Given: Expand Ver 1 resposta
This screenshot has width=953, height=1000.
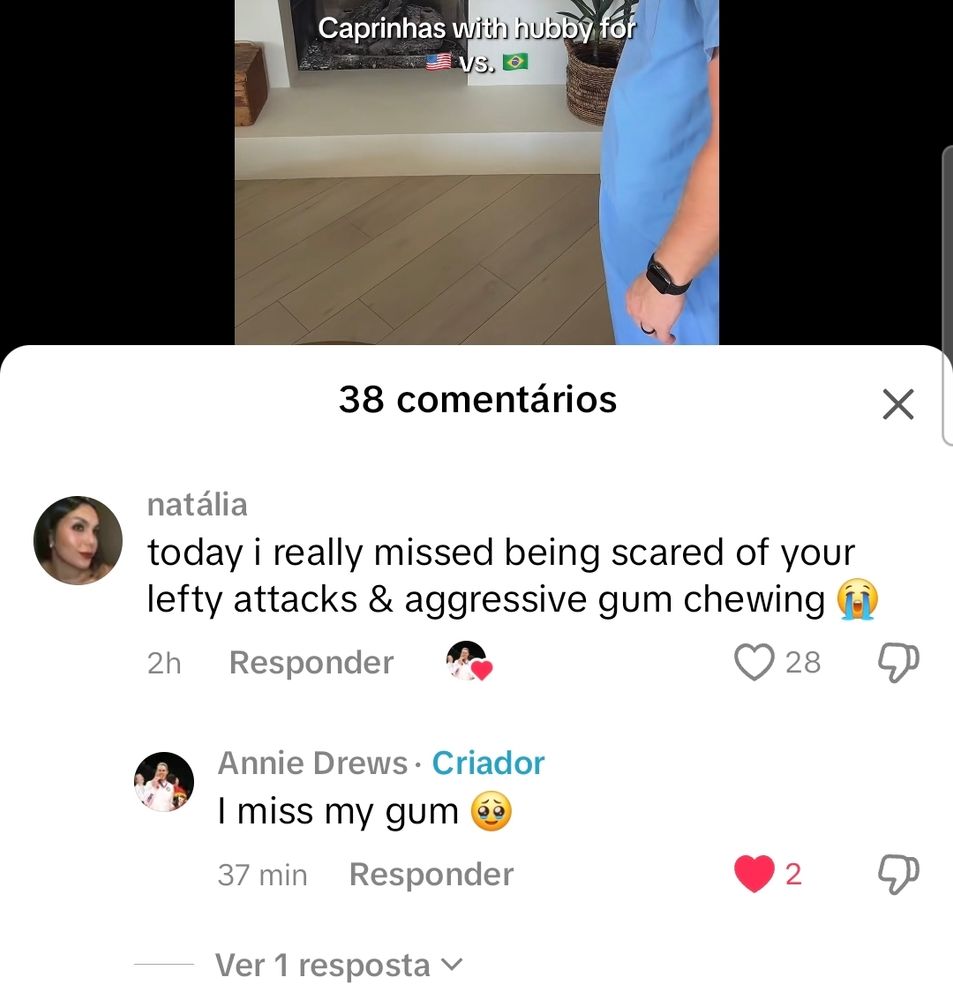Looking at the screenshot, I should click(x=338, y=965).
